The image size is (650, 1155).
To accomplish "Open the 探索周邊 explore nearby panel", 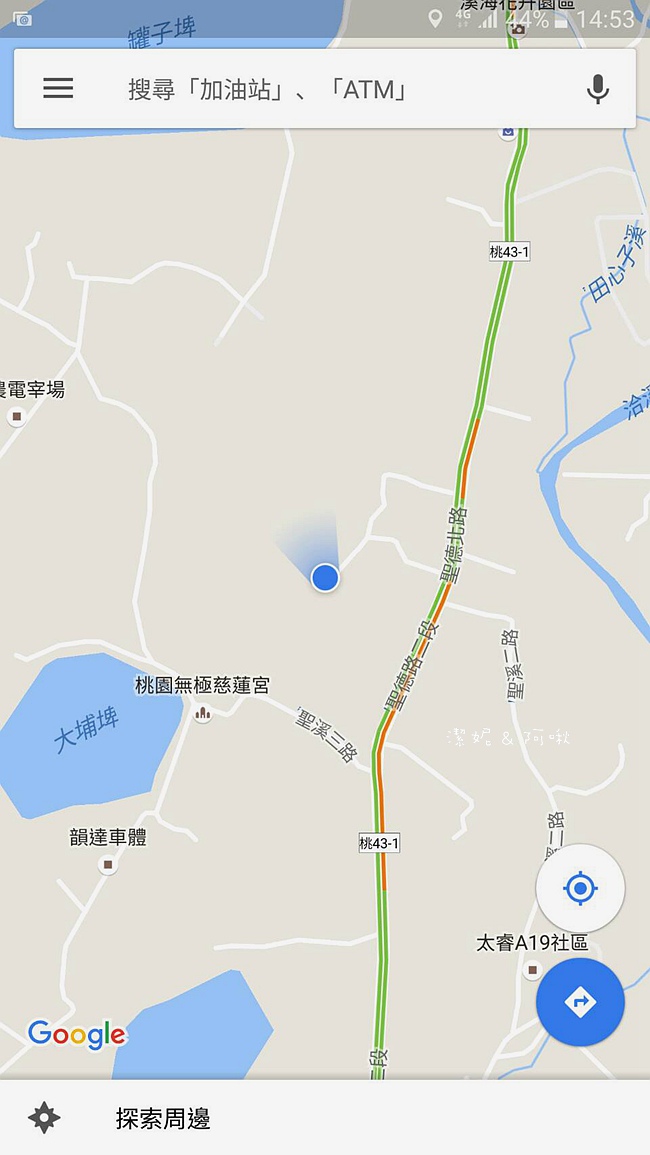I will 162,1118.
